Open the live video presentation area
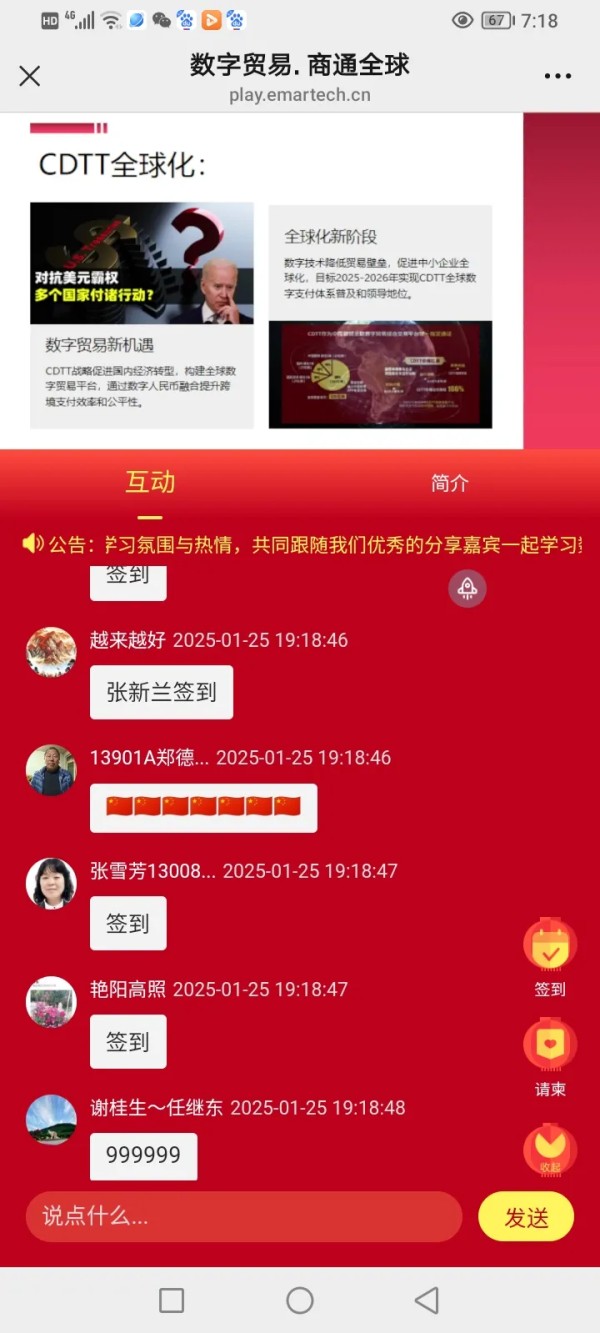 click(262, 280)
